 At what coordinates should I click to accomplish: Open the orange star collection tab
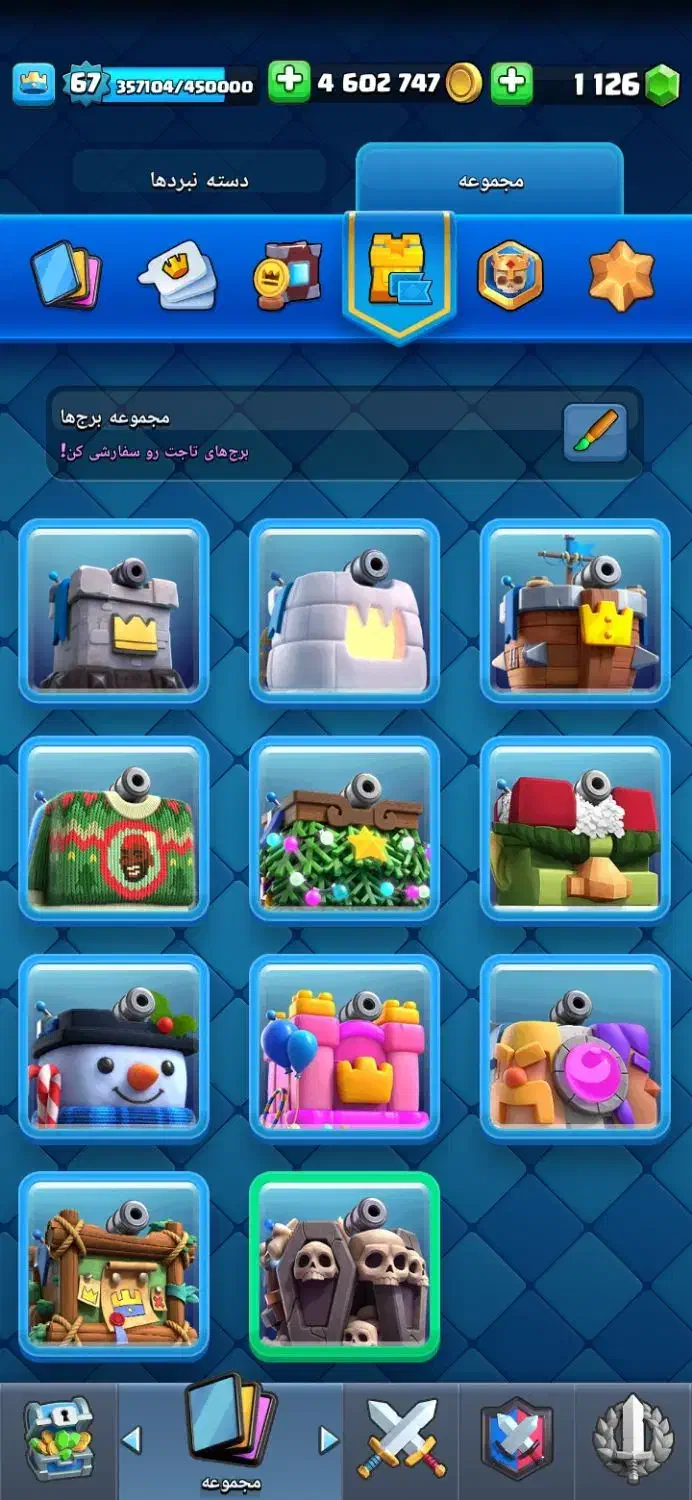coord(620,275)
